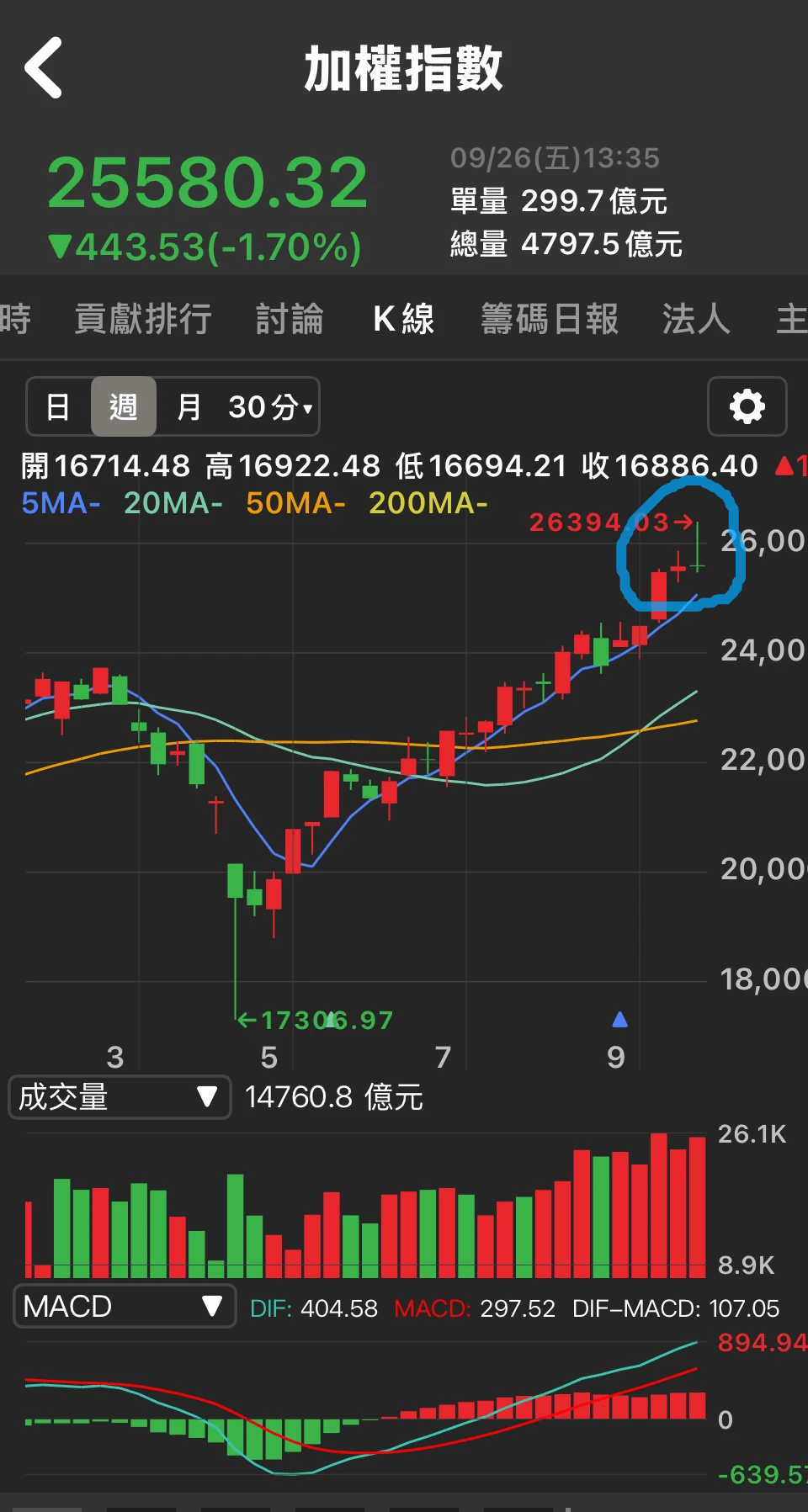808x1512 pixels.
Task: Go back using the back arrow
Action: tap(44, 68)
